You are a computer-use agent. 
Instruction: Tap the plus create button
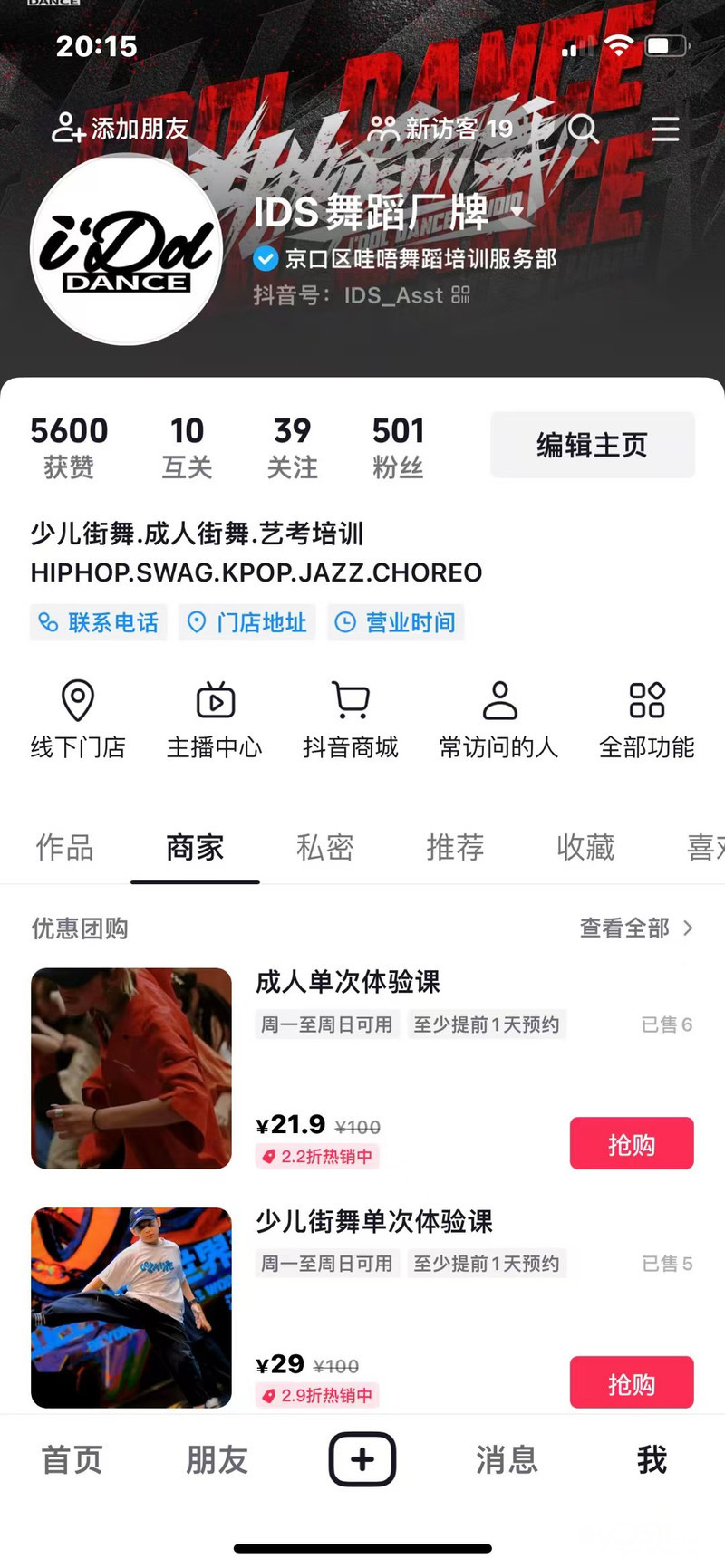(362, 1458)
